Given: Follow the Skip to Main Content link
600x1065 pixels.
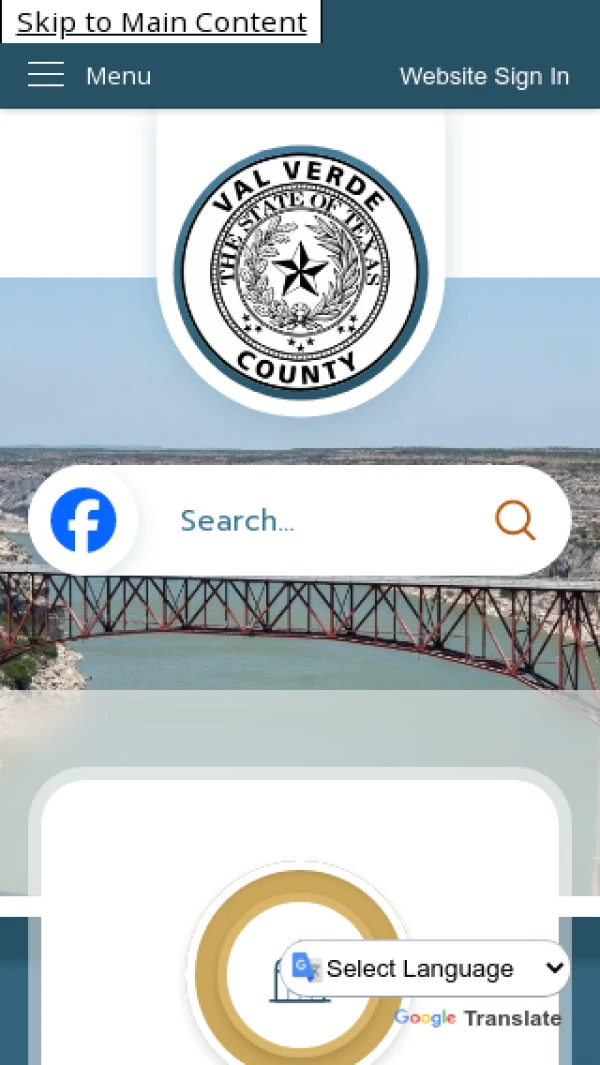Looking at the screenshot, I should (161, 22).
